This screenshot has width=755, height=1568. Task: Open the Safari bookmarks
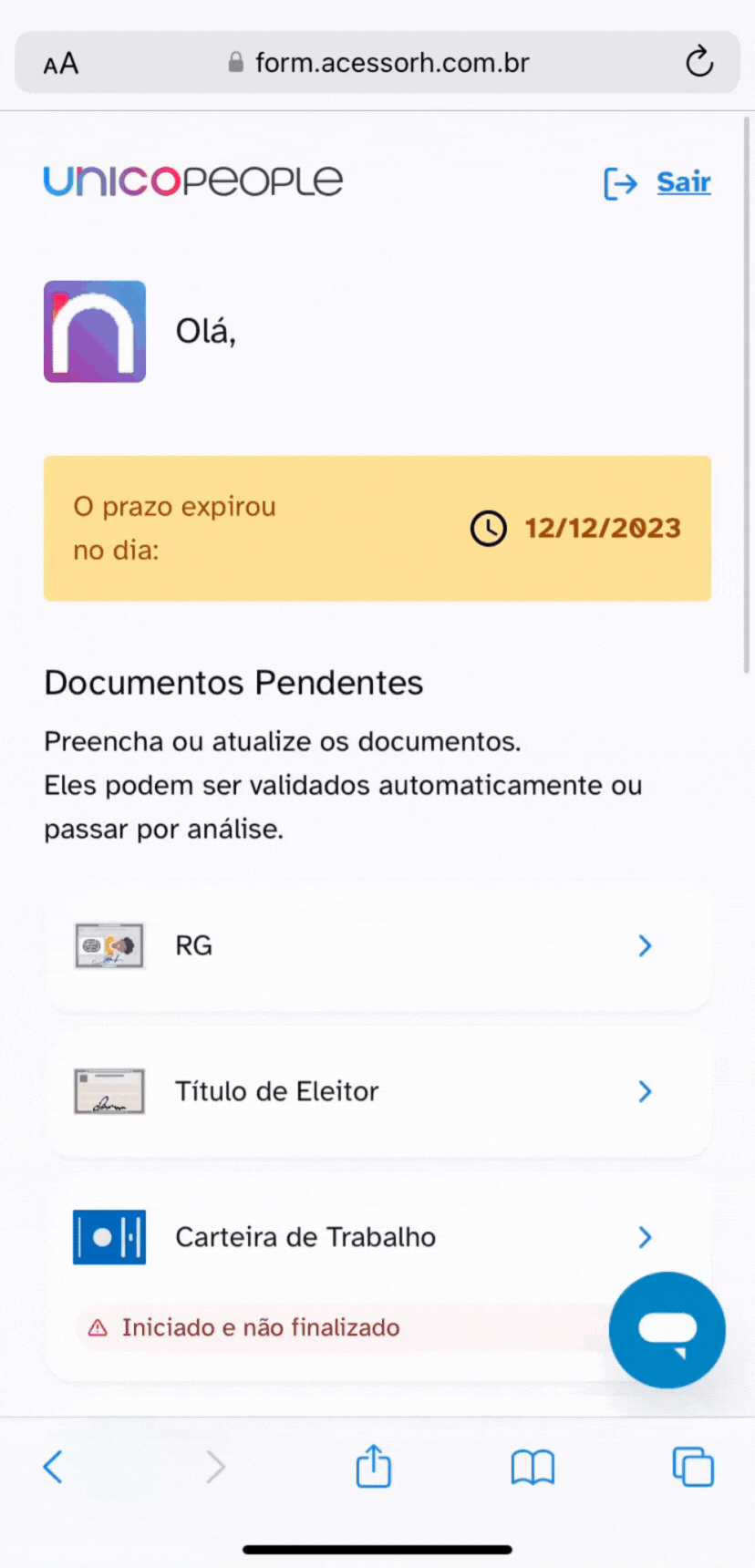533,1467
